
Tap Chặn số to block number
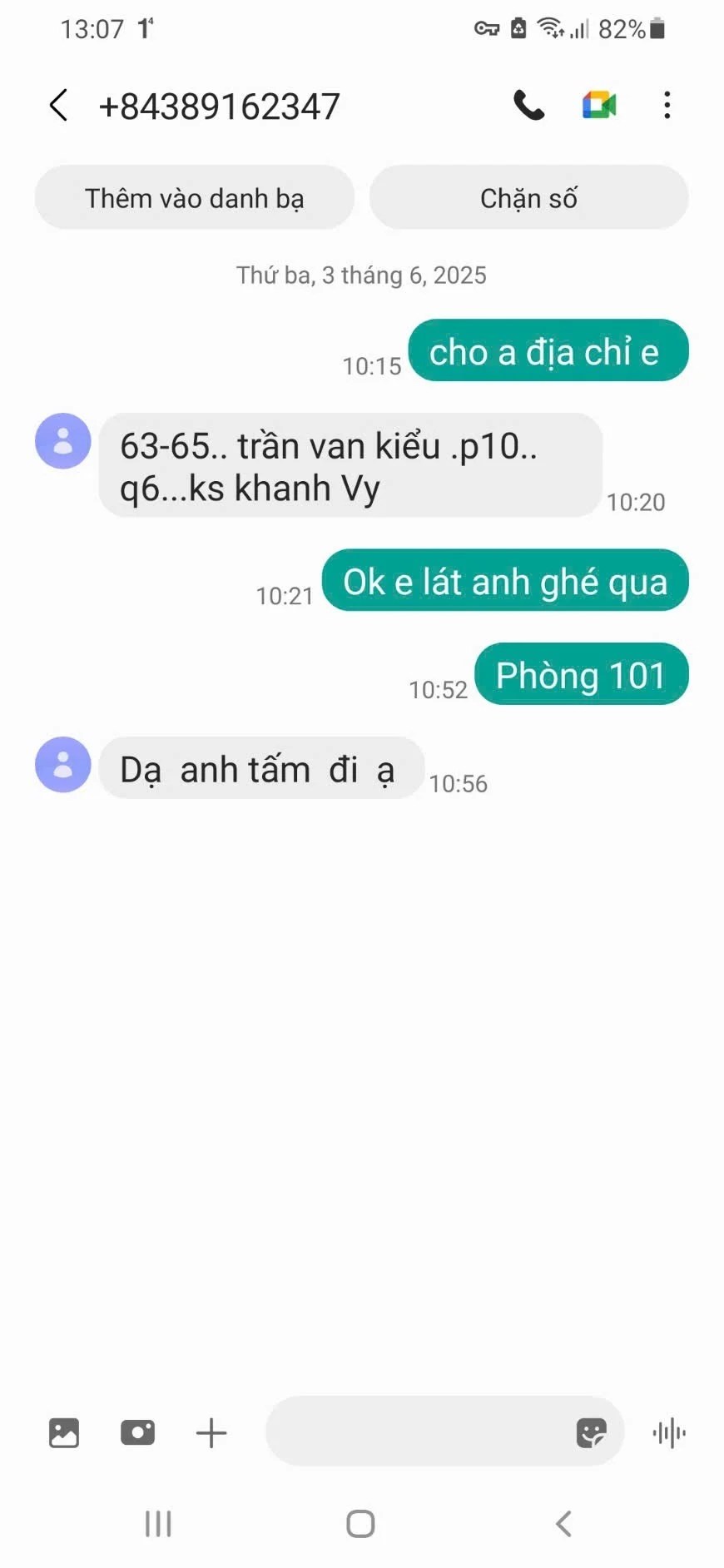point(528,198)
